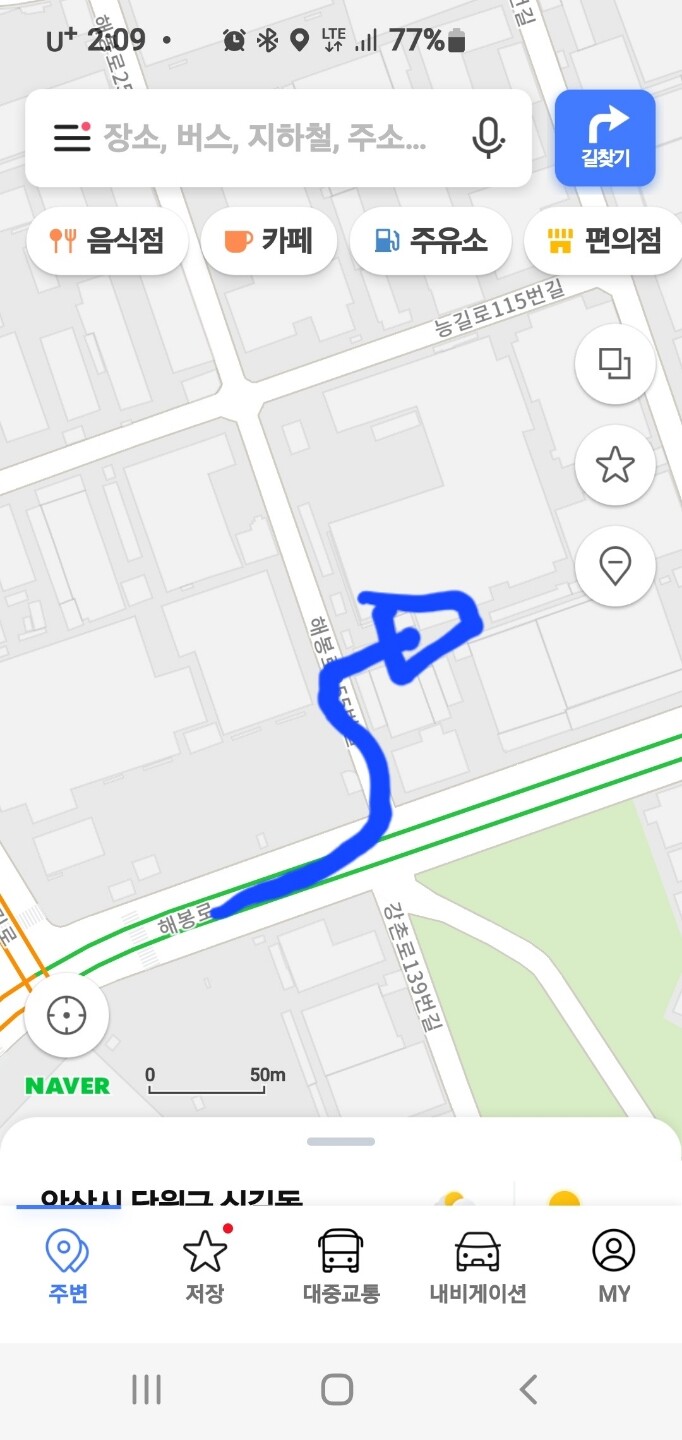Switch to the 저장 saved tab
This screenshot has width=682, height=1440.
[x=205, y=1267]
